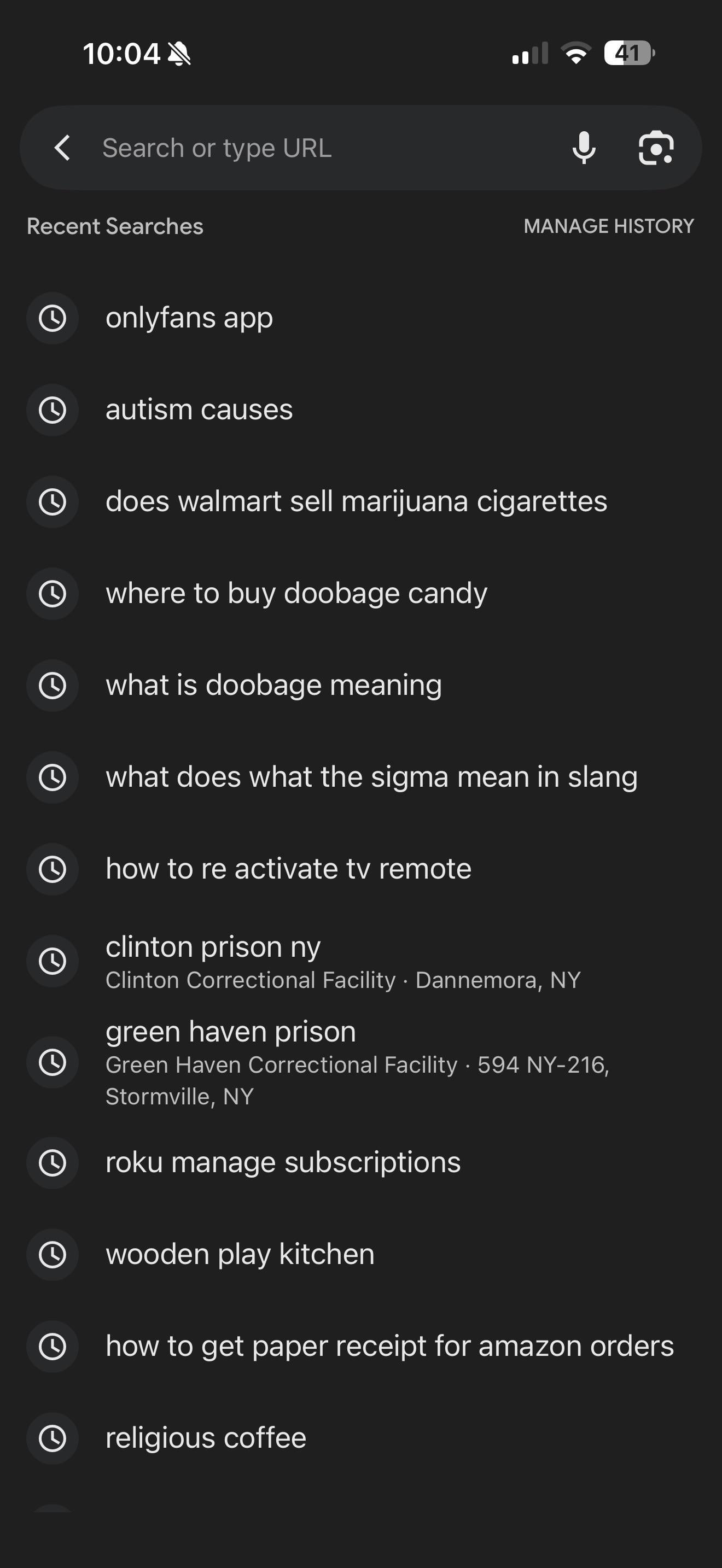Select 'religious coffee' recent search
This screenshot has height=1568, width=722.
(x=361, y=1438)
